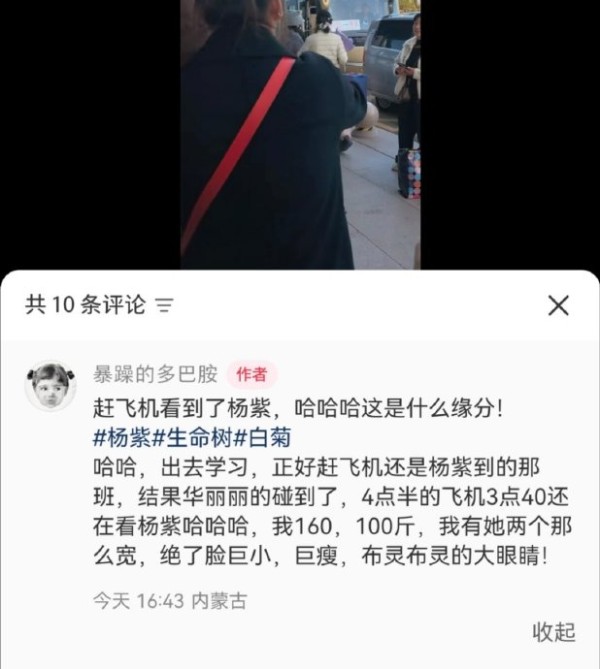Open 暴躁的多巴胺 profile avatar
The width and height of the screenshot is (600, 669).
point(50,386)
